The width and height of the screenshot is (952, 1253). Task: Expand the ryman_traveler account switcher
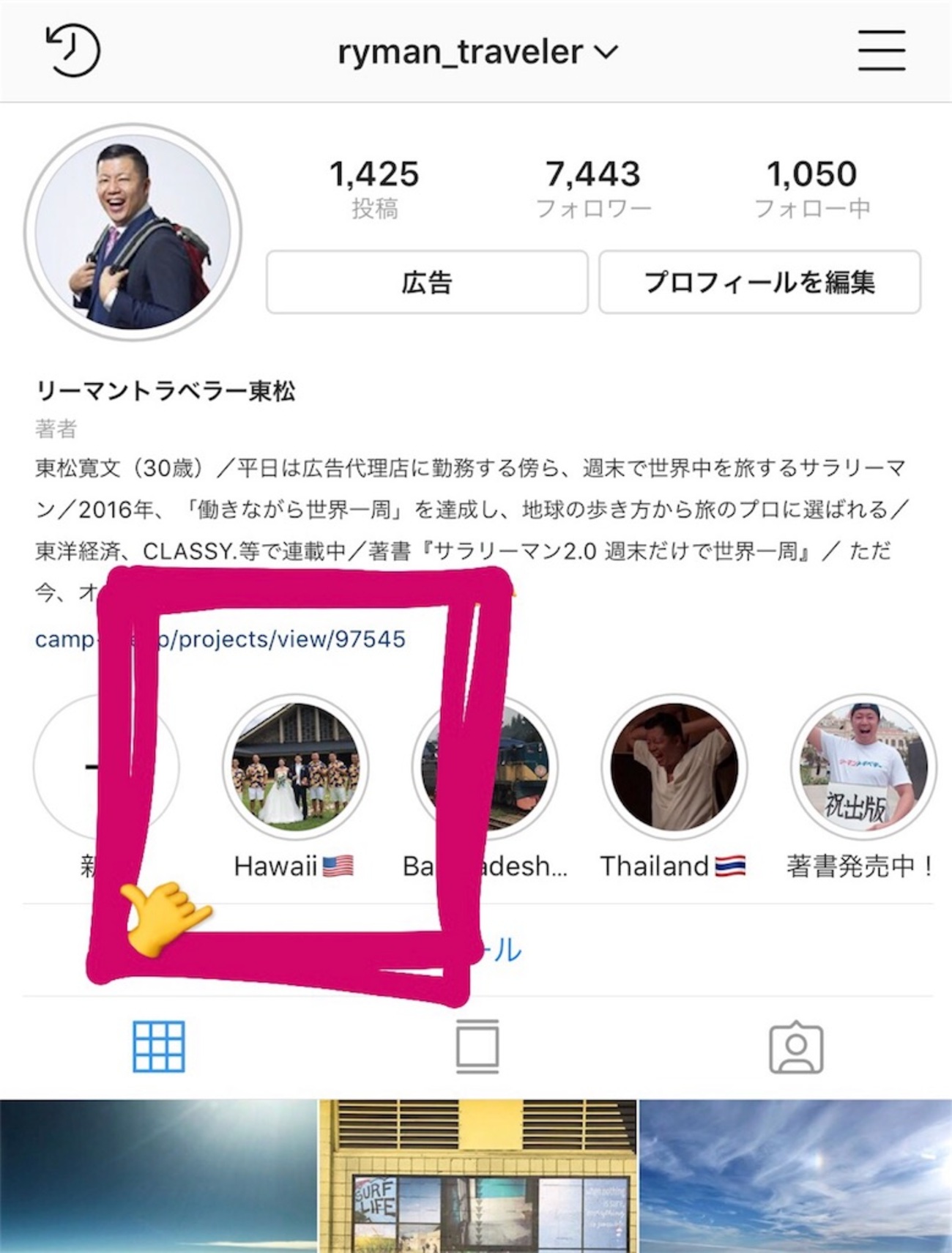click(477, 52)
